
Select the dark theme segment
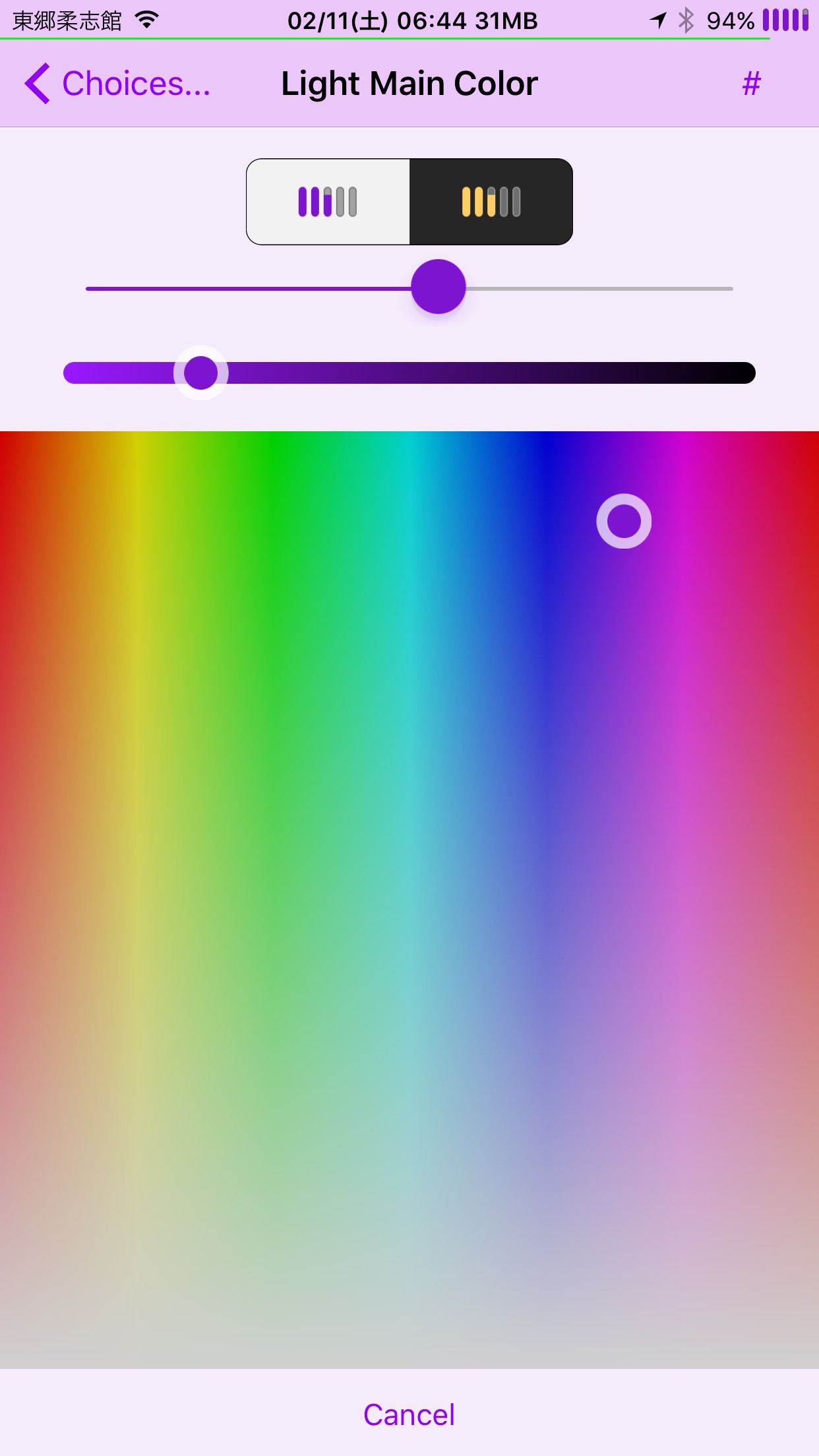click(x=491, y=202)
